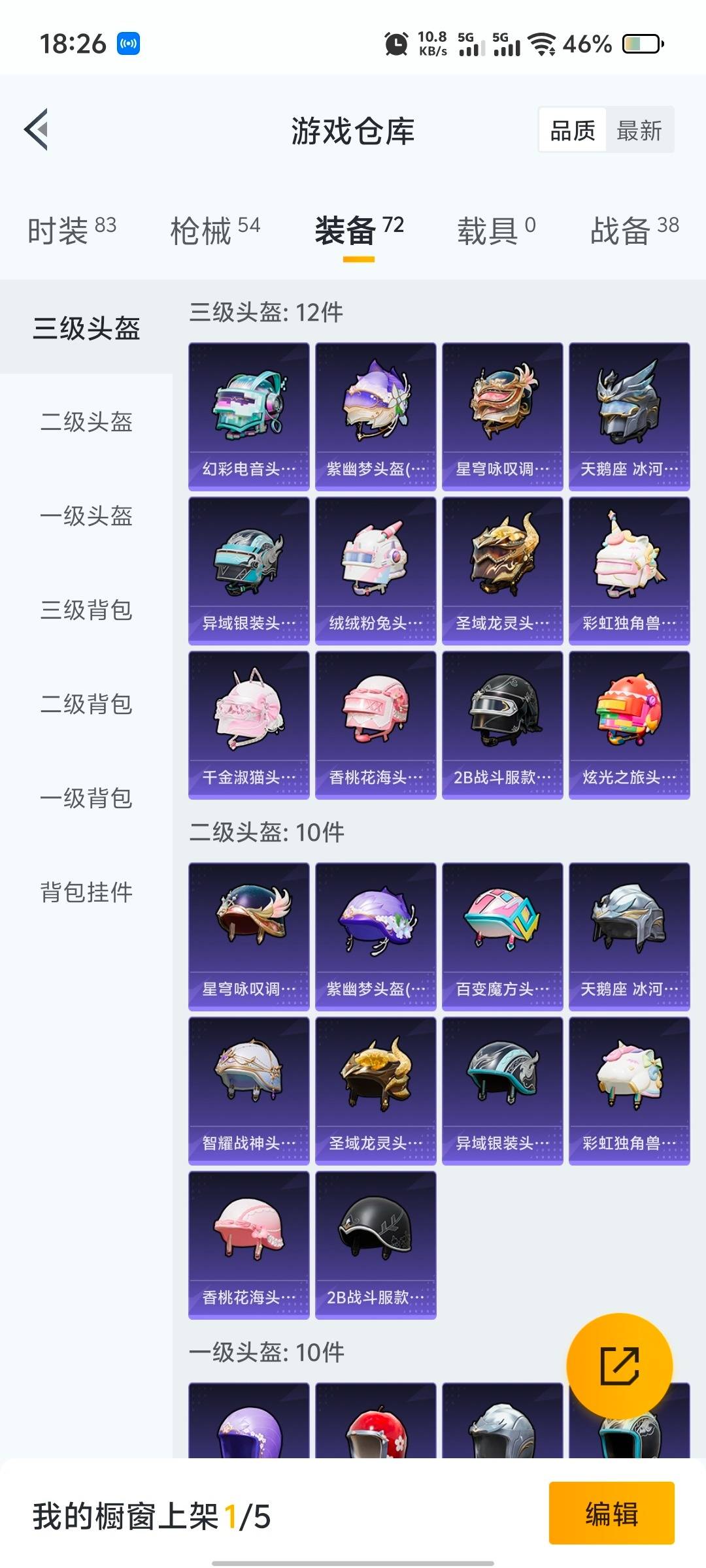
Task: Open the 炫光之旅头盔 item
Action: coord(629,725)
